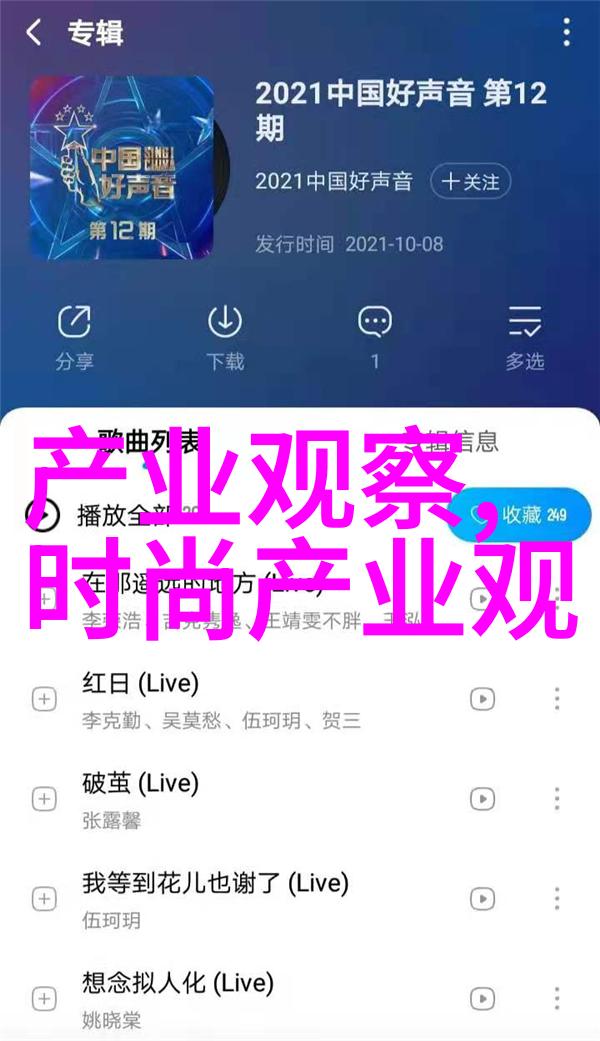Play the song 破茧 (Live)
The image size is (600, 1041).
coord(240,798)
